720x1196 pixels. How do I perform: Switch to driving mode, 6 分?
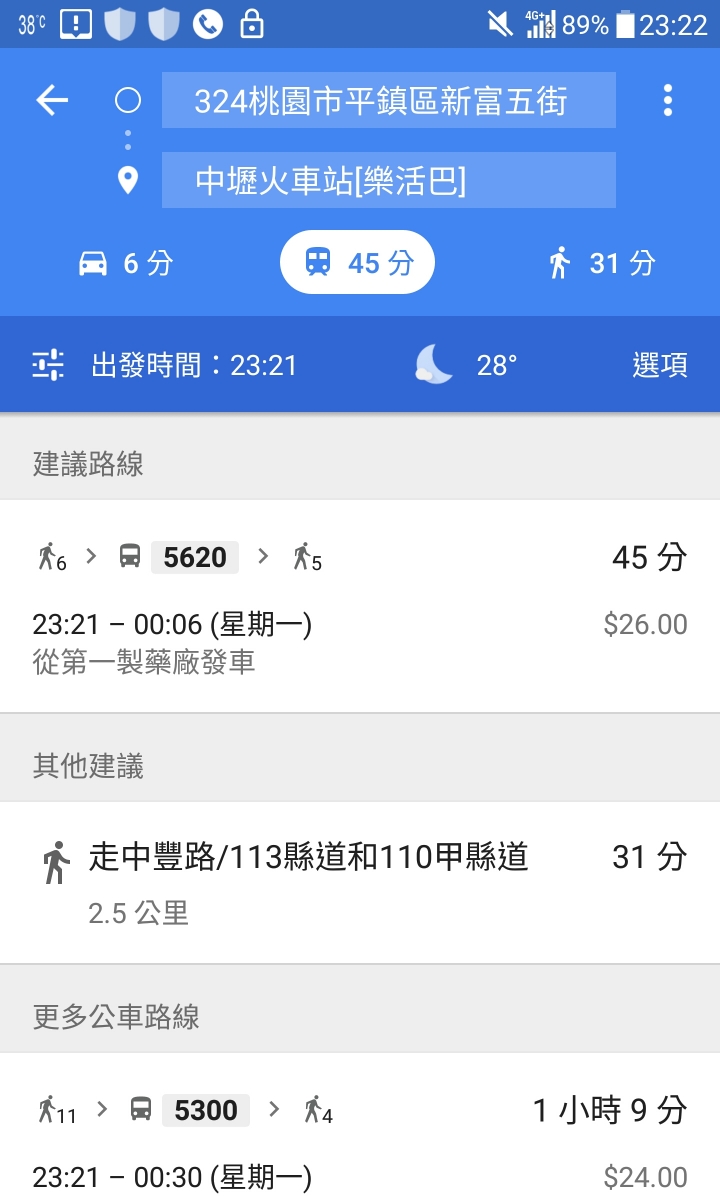127,263
